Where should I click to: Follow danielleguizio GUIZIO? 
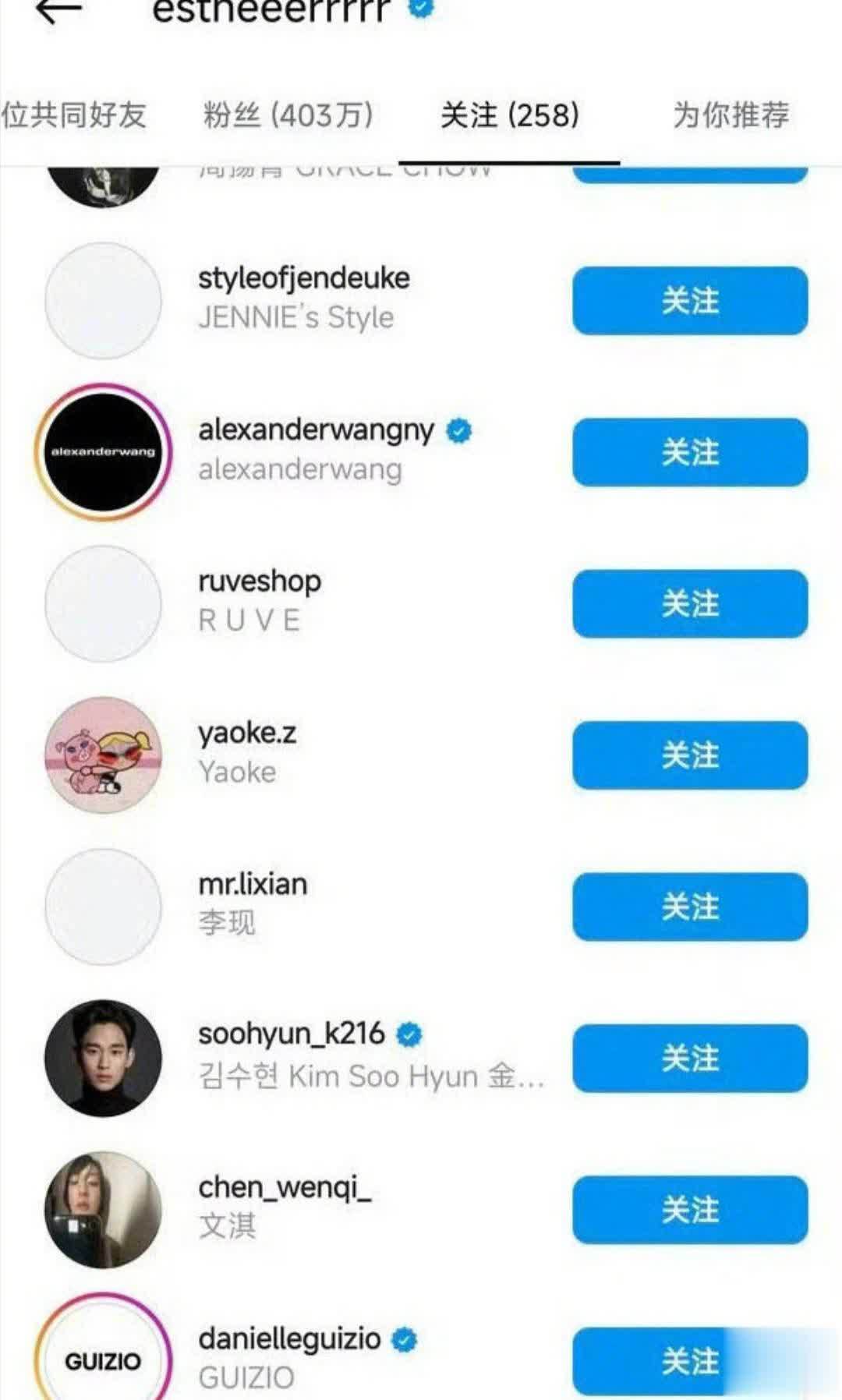[x=689, y=1360]
